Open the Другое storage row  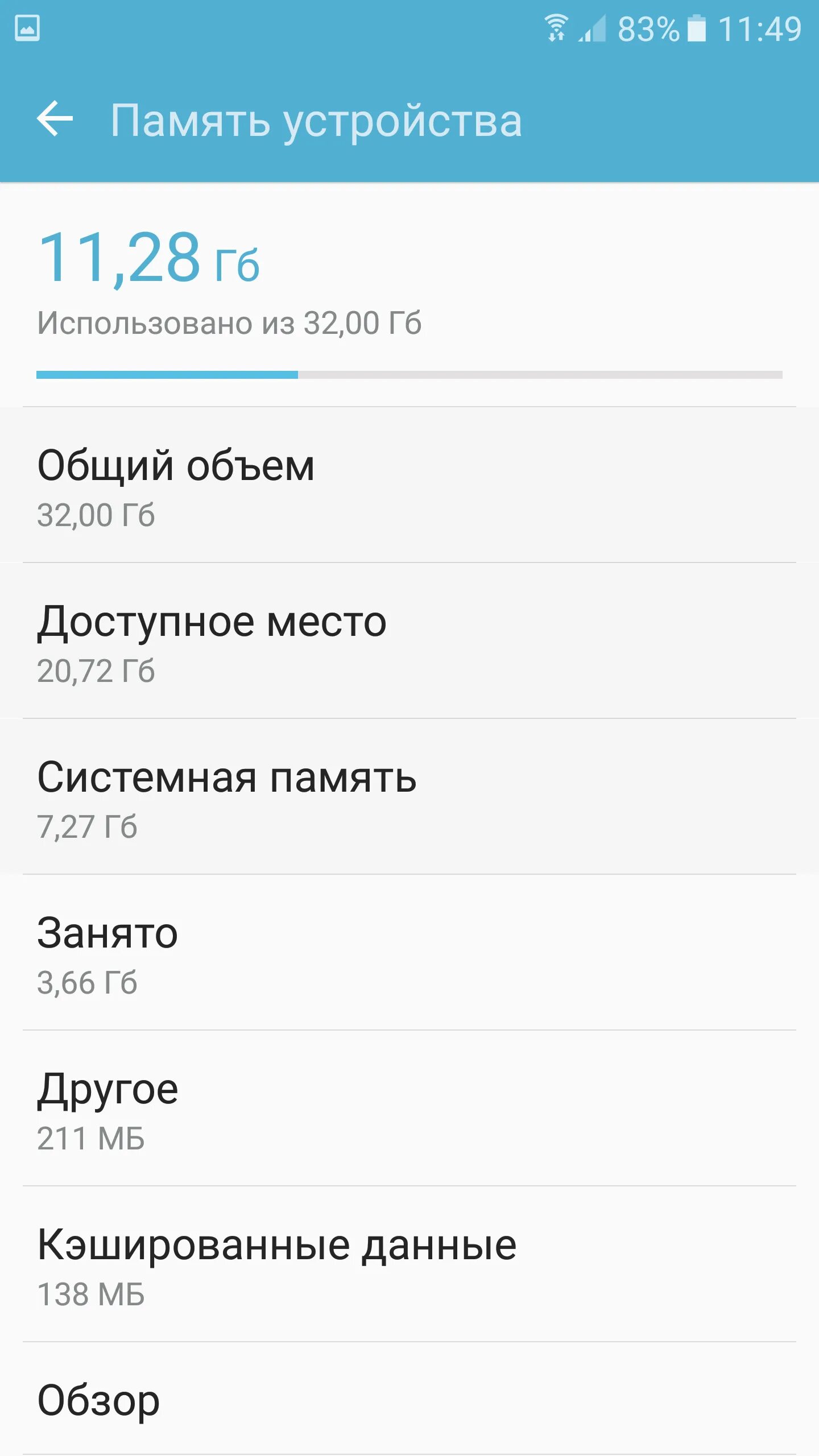tap(409, 1108)
